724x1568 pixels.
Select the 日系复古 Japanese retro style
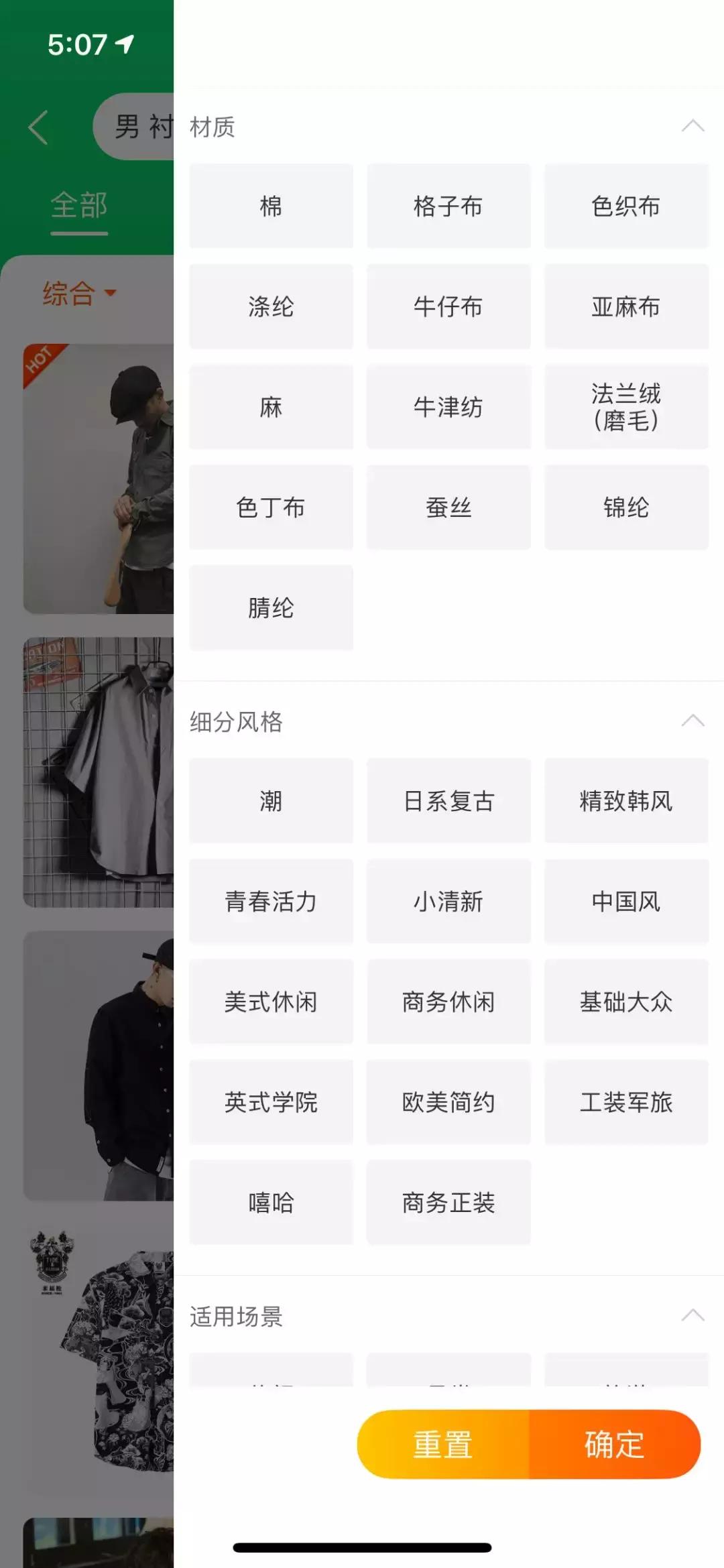pos(448,801)
